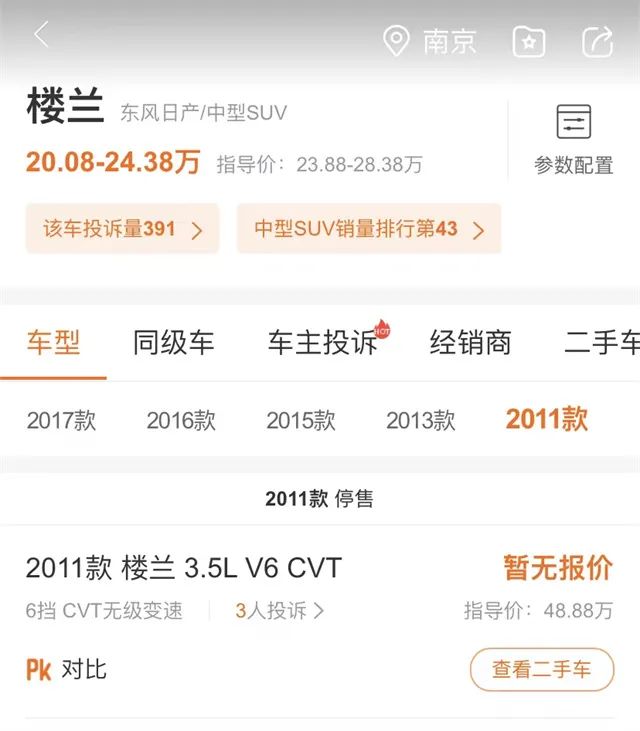Select the 2011款 model year
This screenshot has height=731, width=640.
547,419
